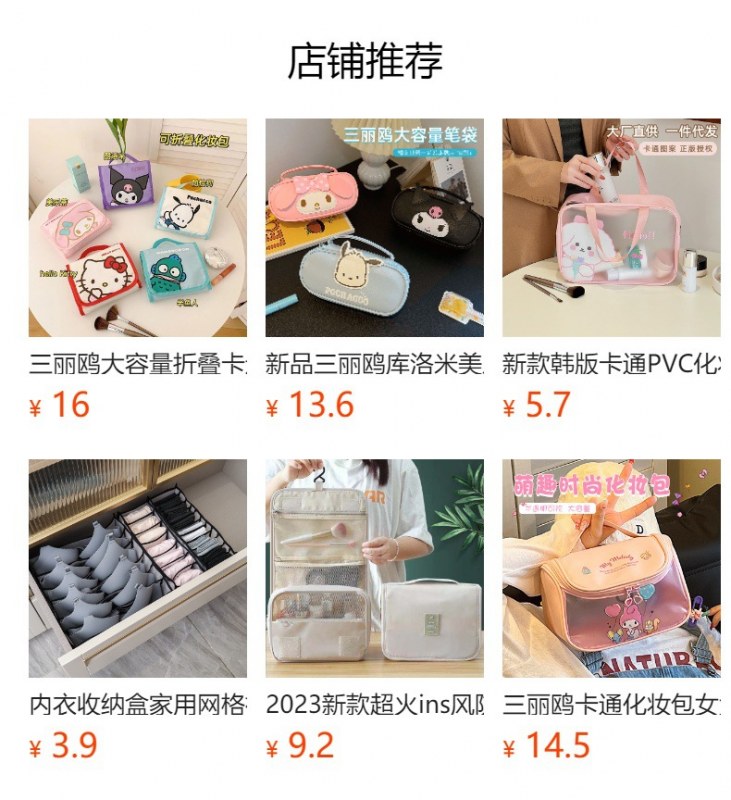This screenshot has height=800, width=731.
Task: Select the 新款韩版卡通PVC cosmetic bag at ¥5.7
Action: point(611,228)
